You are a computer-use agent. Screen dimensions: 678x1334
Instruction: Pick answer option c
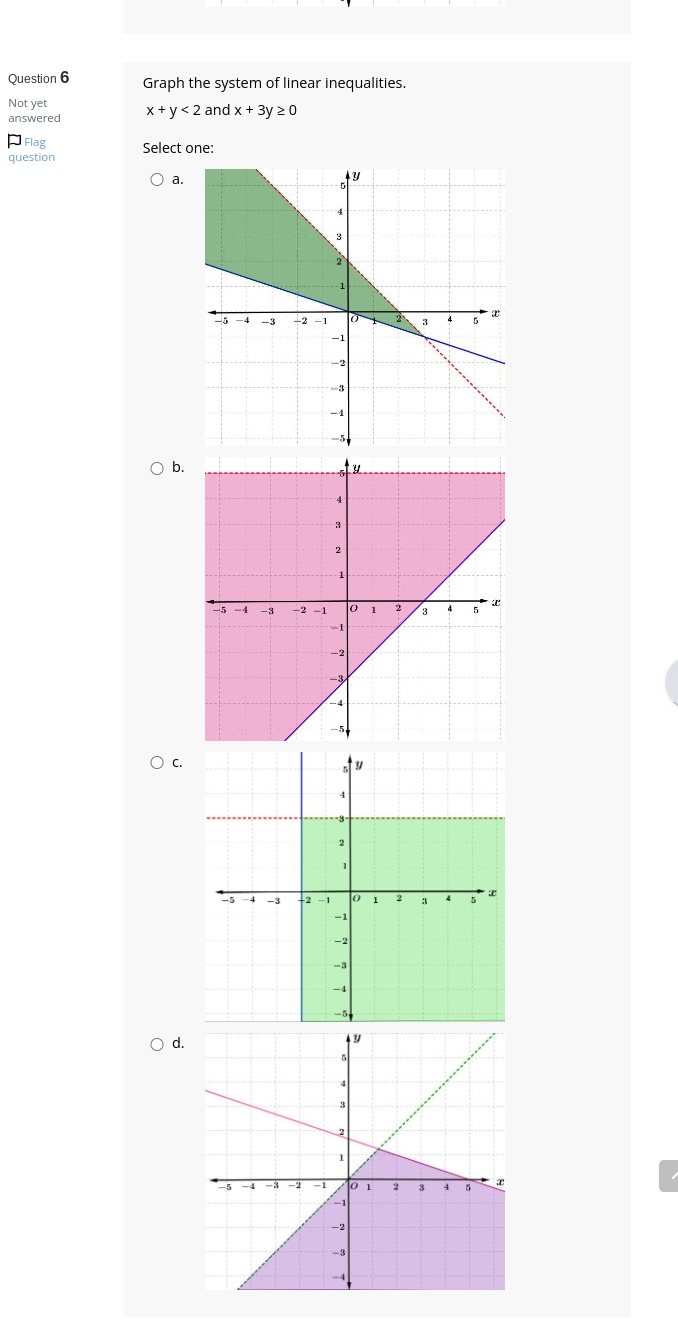[x=157, y=763]
